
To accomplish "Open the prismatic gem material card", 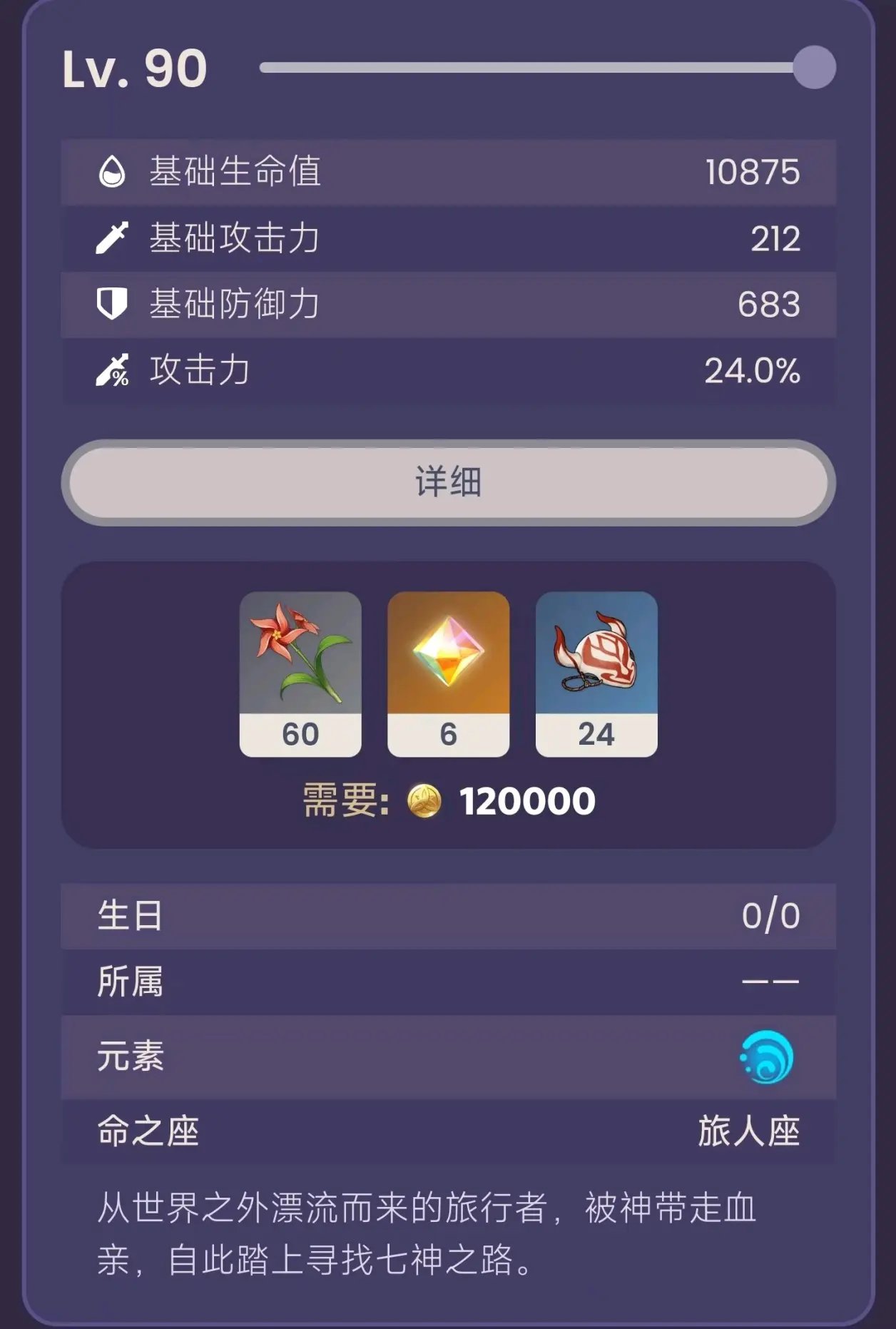I will 448,673.
